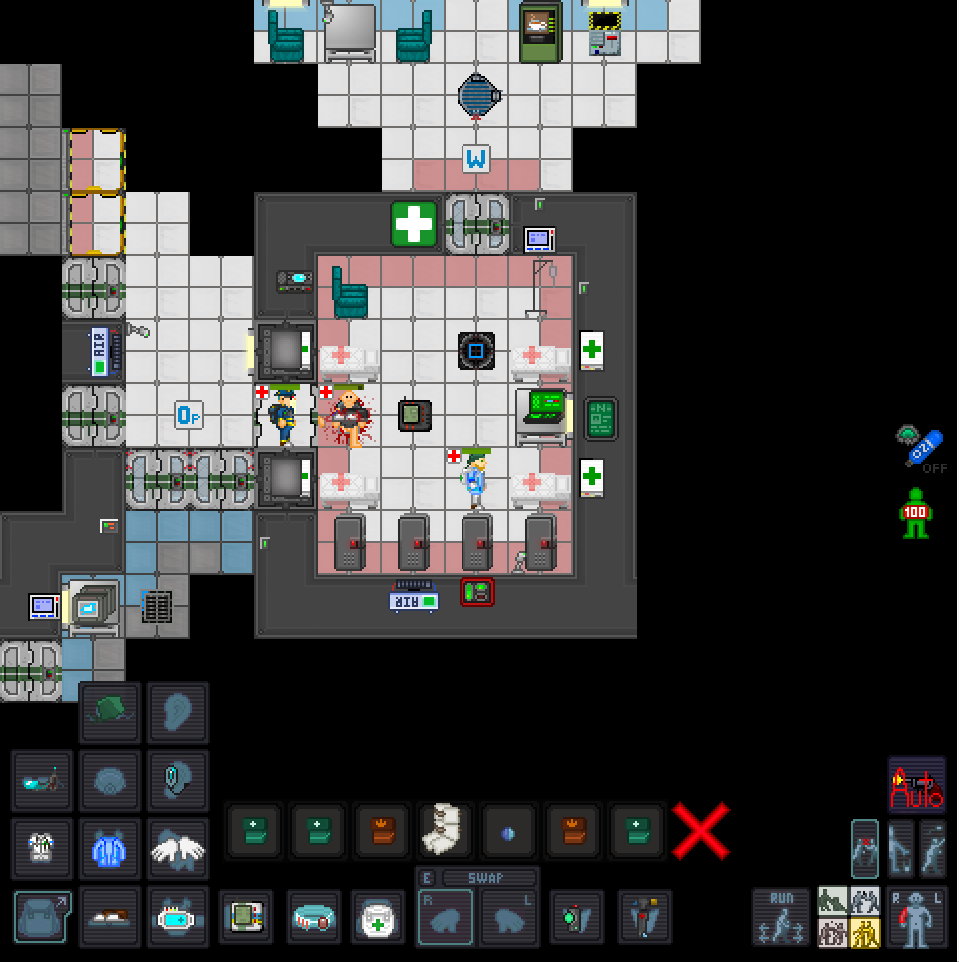
Task: Choose the green help intent
Action: [833, 901]
